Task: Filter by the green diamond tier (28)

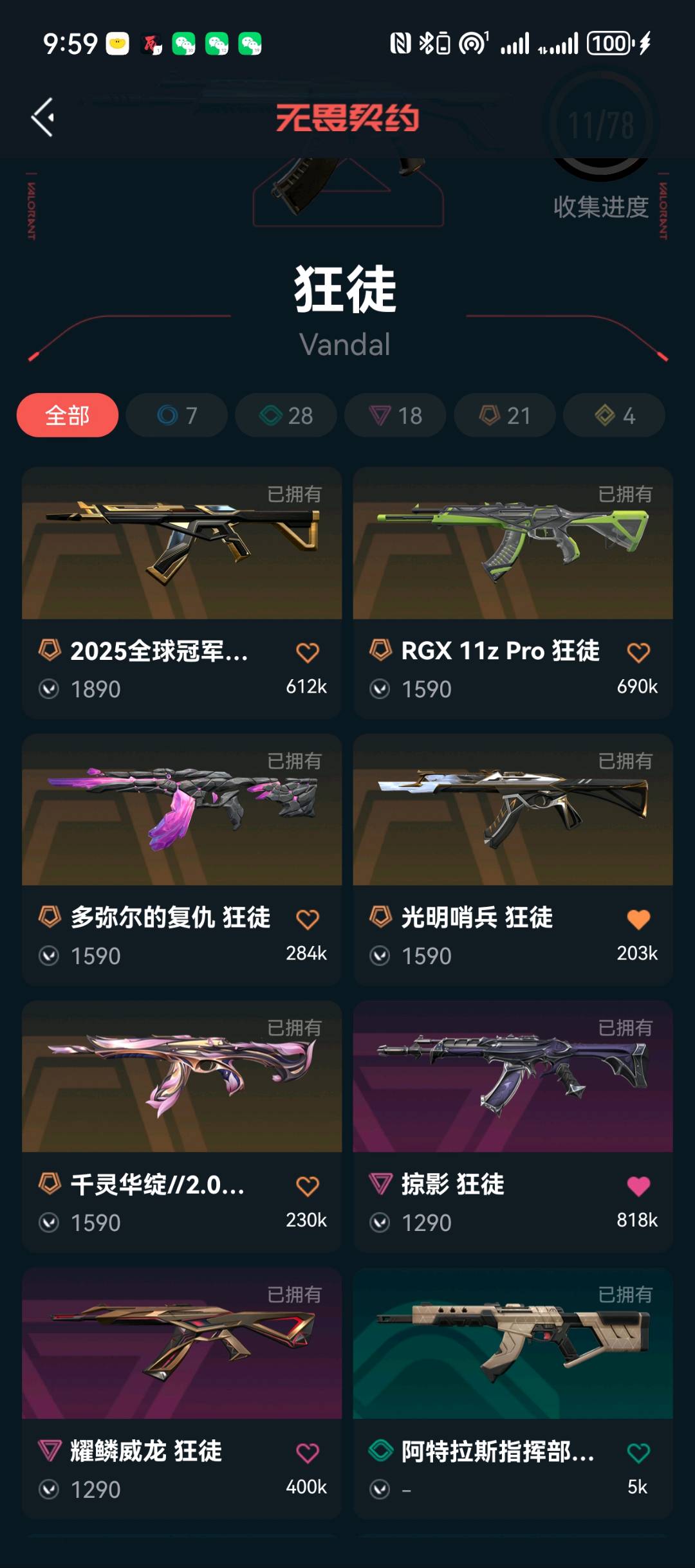Action: (286, 415)
